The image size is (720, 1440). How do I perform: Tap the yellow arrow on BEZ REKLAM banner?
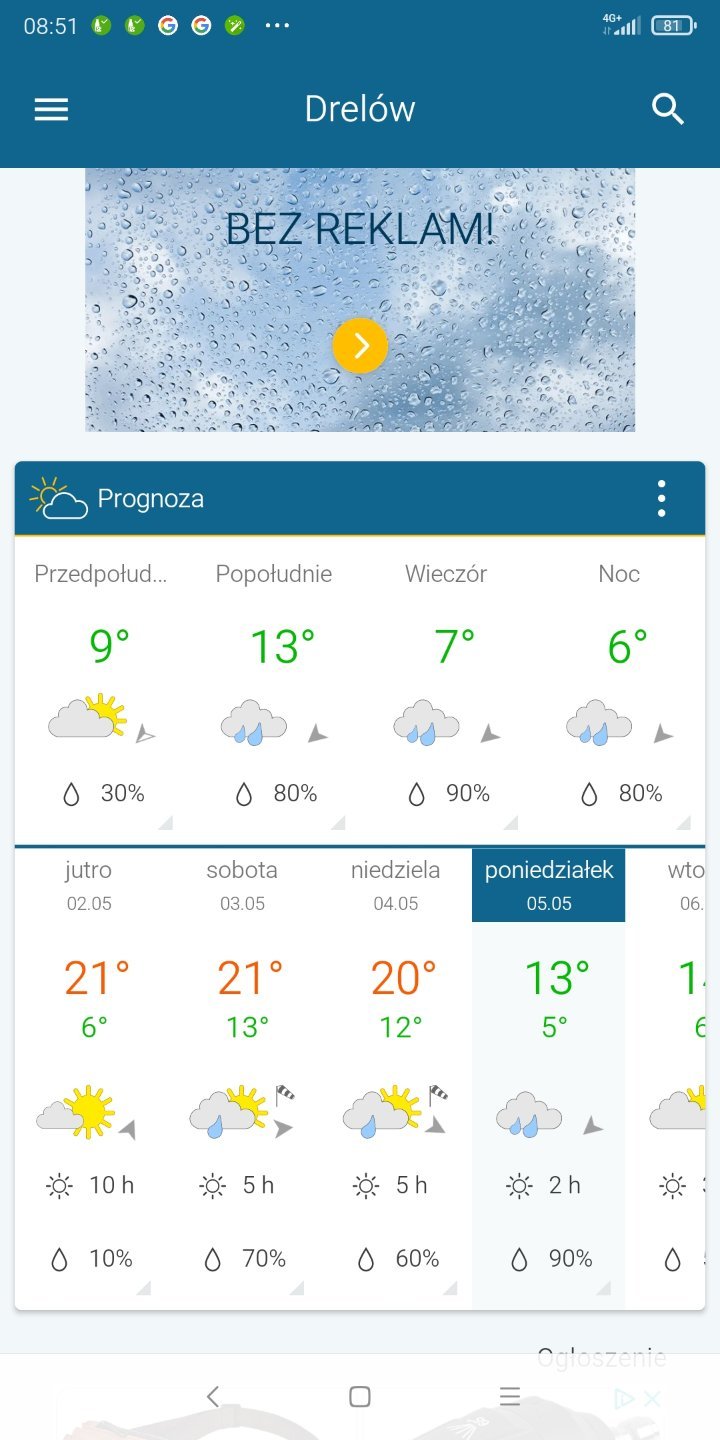(360, 346)
